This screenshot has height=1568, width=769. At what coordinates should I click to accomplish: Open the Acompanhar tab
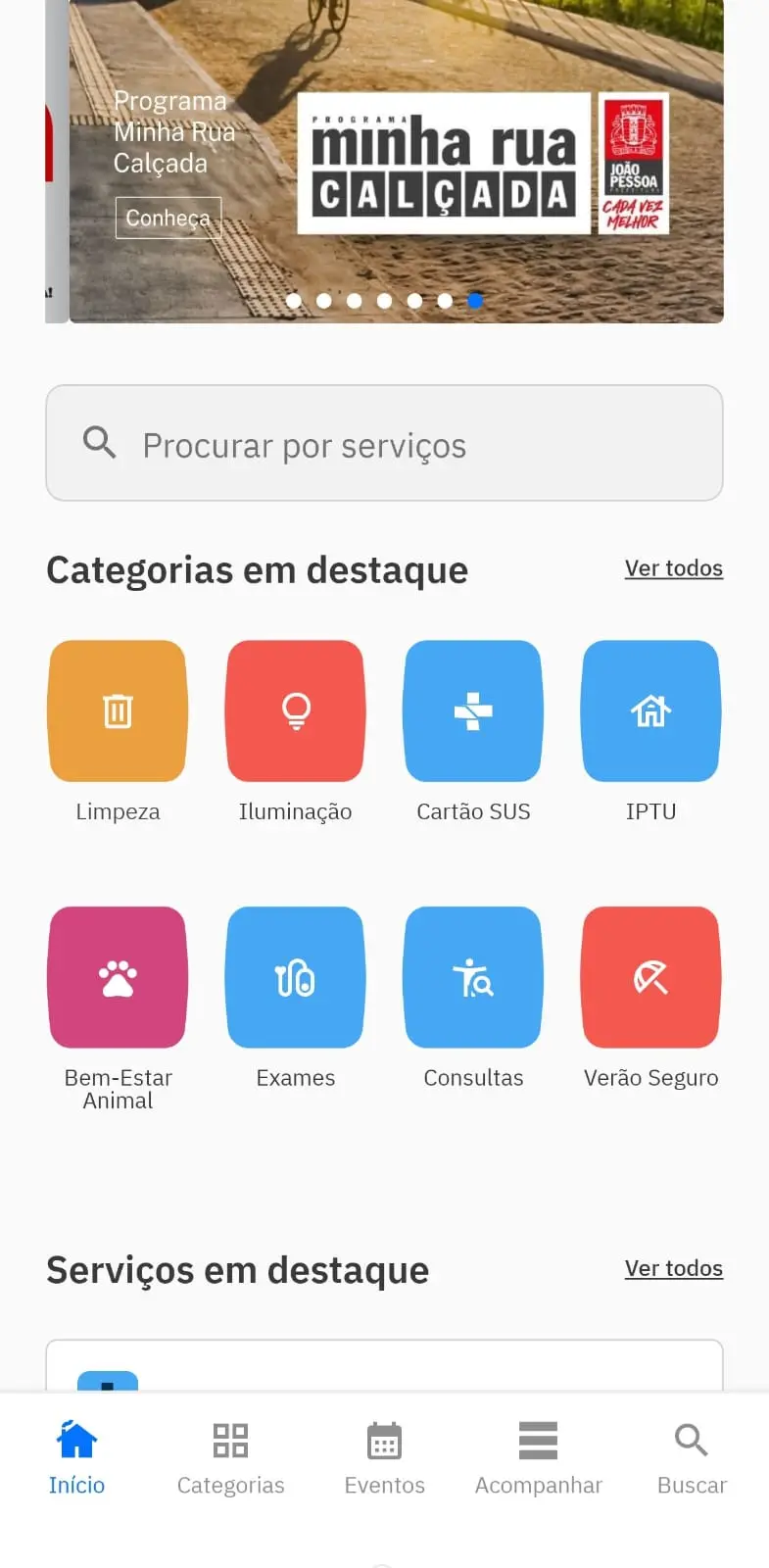coord(538,1458)
